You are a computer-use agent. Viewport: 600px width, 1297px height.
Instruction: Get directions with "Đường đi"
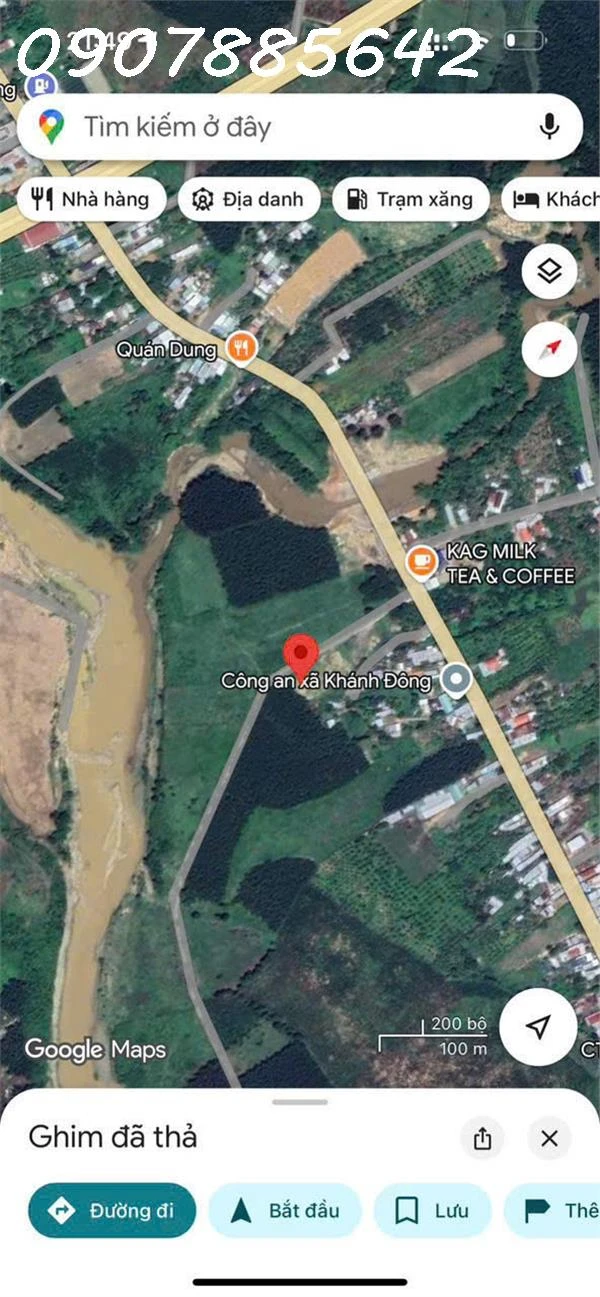pos(112,1210)
